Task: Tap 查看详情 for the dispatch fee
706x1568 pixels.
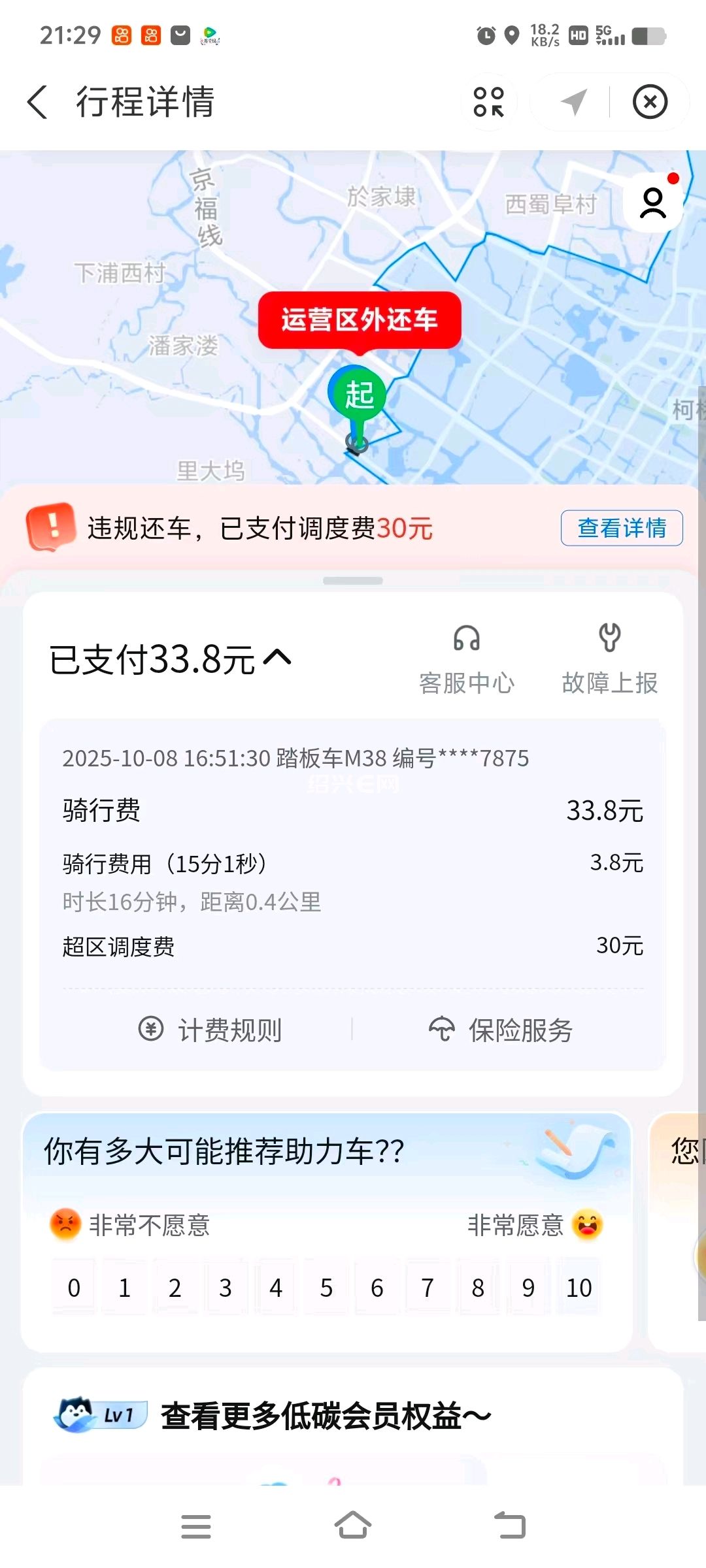Action: coord(621,528)
